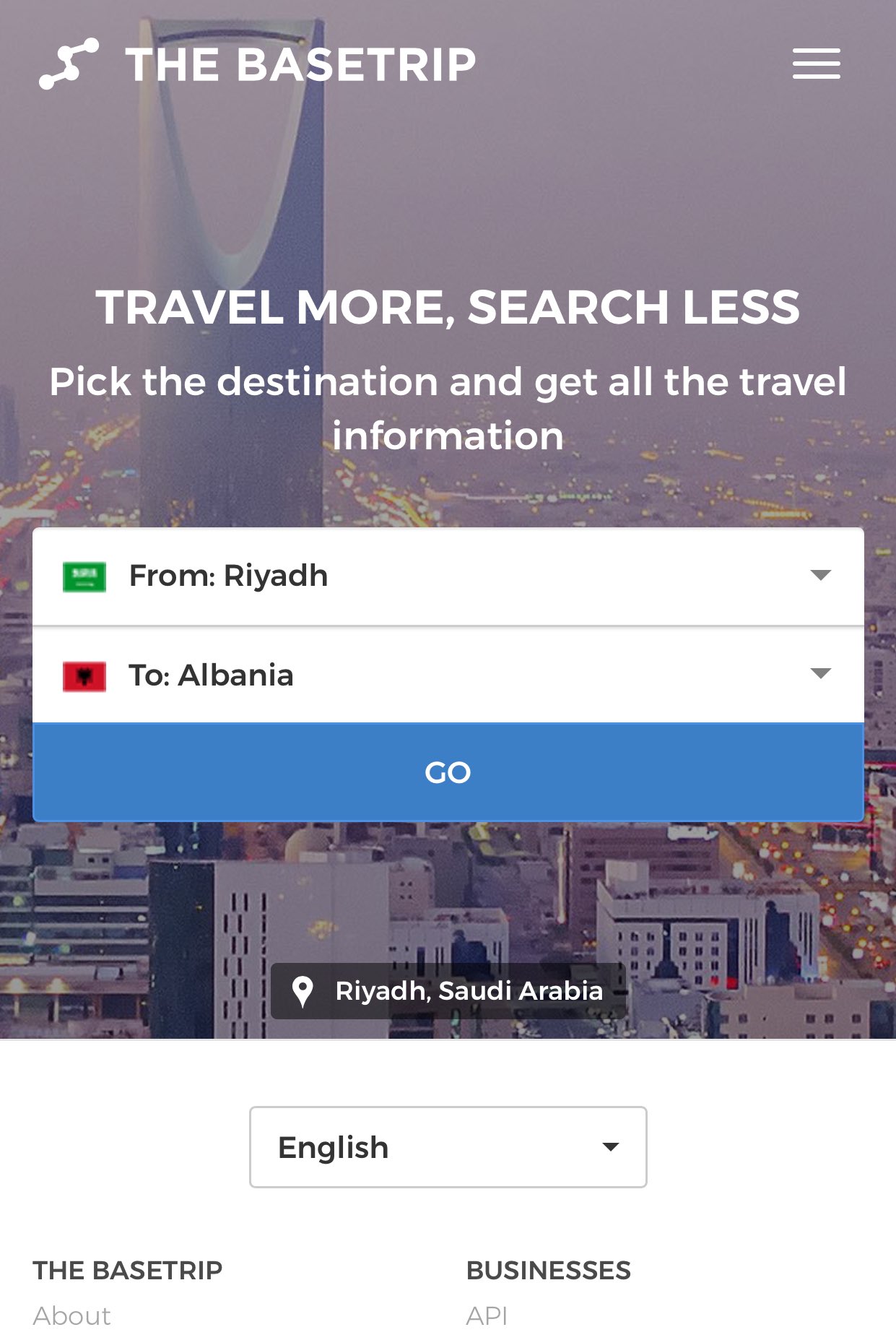Open the English language selector
Screen dimensions: 896x1340
tap(448, 1147)
